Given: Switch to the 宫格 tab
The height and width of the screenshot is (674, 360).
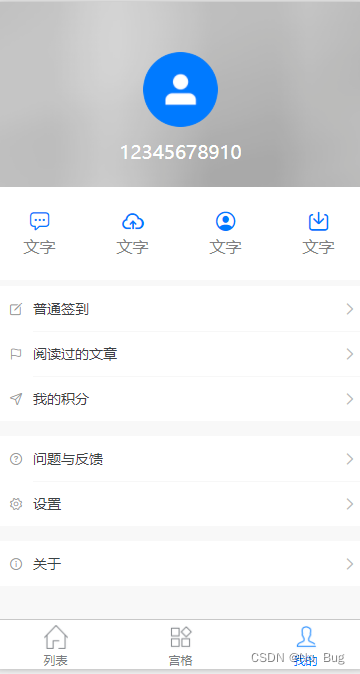Looking at the screenshot, I should coord(180,645).
